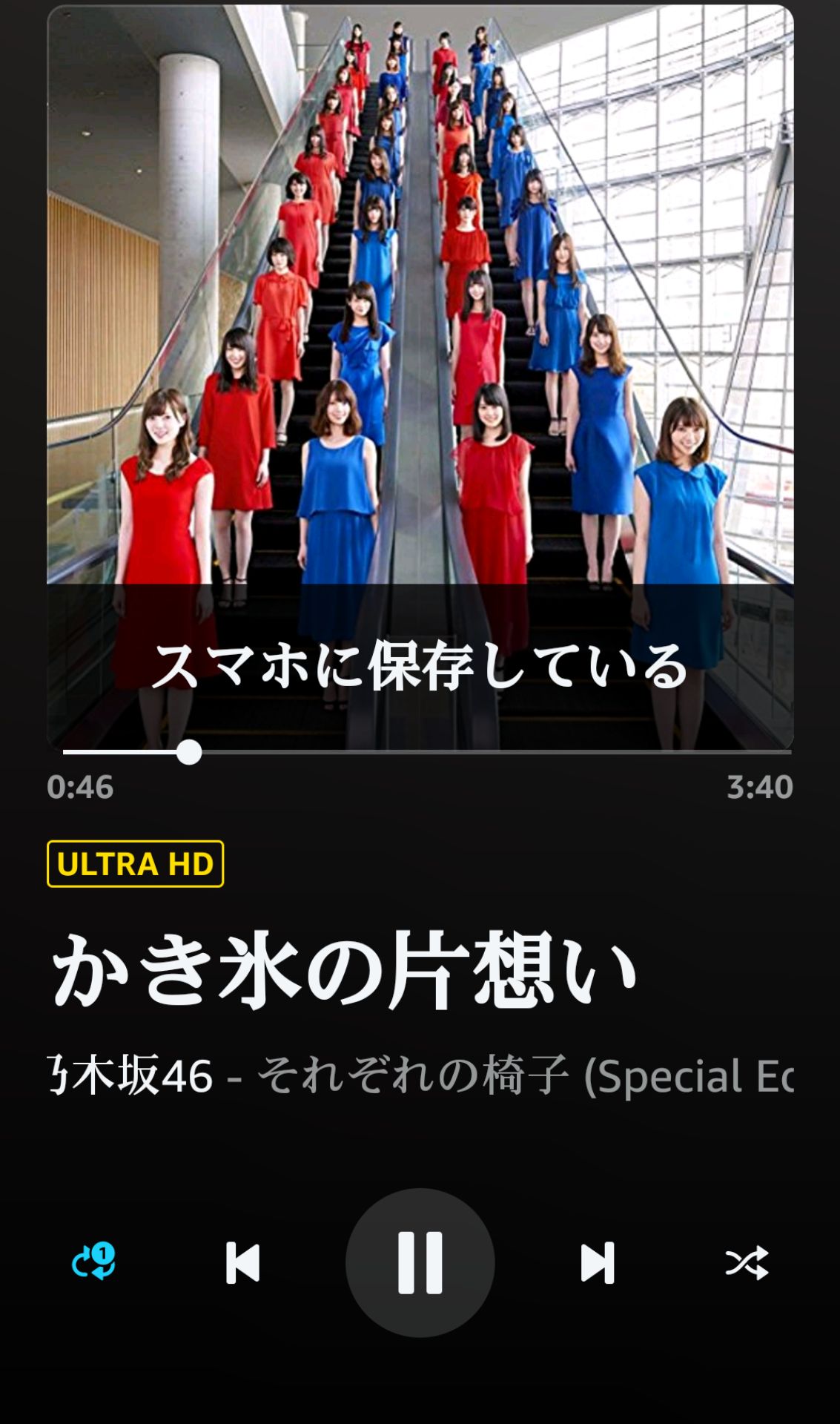Tap the lyrics line スマホに保存している
The image size is (840, 1424).
420,666
